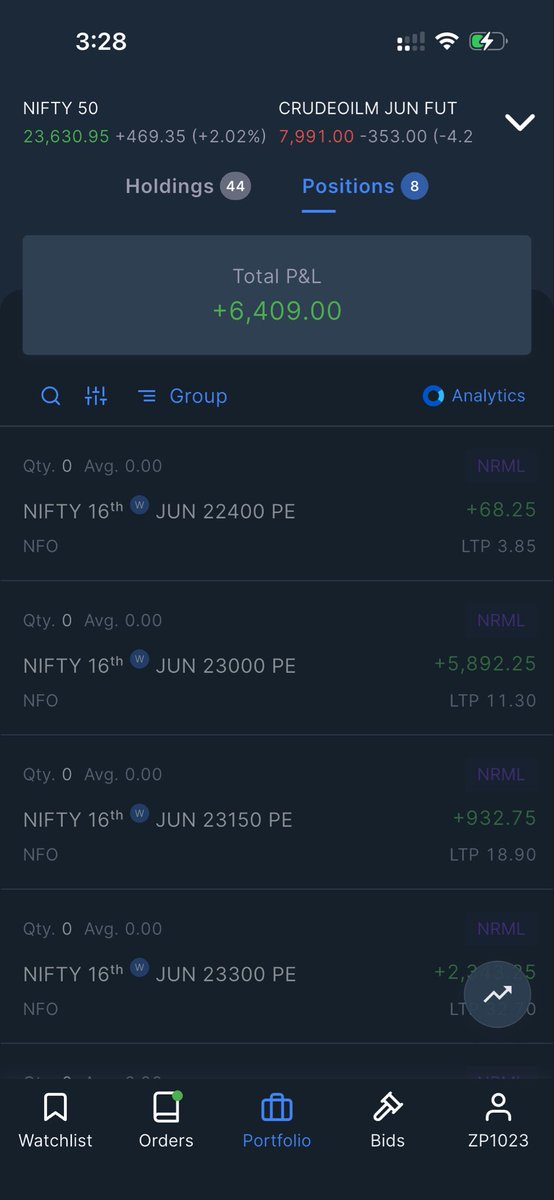This screenshot has height=1200, width=554.
Task: Expand the market overview chevron
Action: point(521,123)
